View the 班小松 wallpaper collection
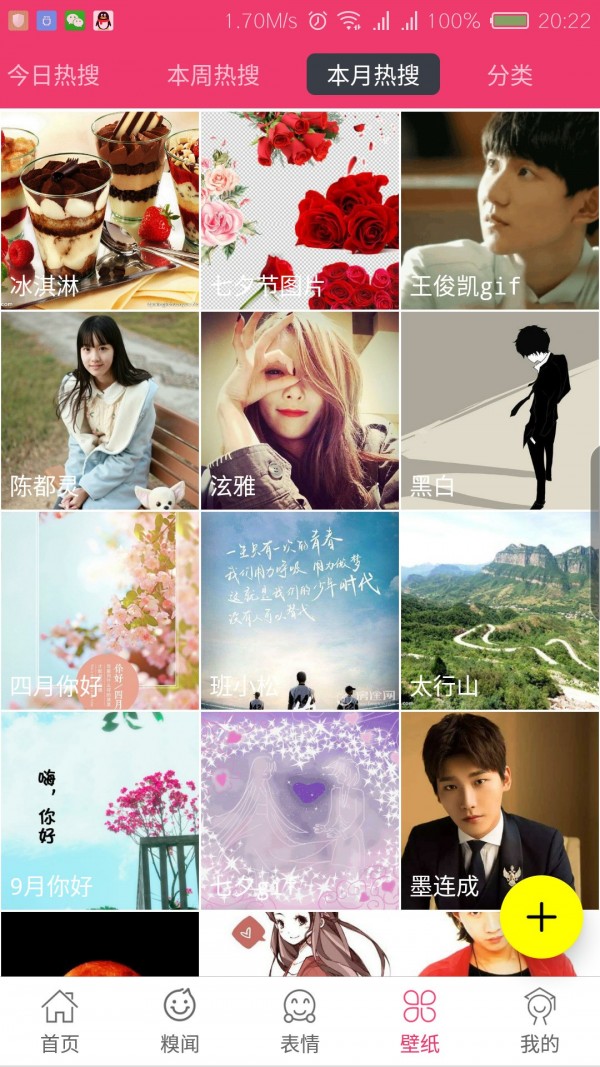Image resolution: width=600 pixels, height=1067 pixels. [300, 610]
